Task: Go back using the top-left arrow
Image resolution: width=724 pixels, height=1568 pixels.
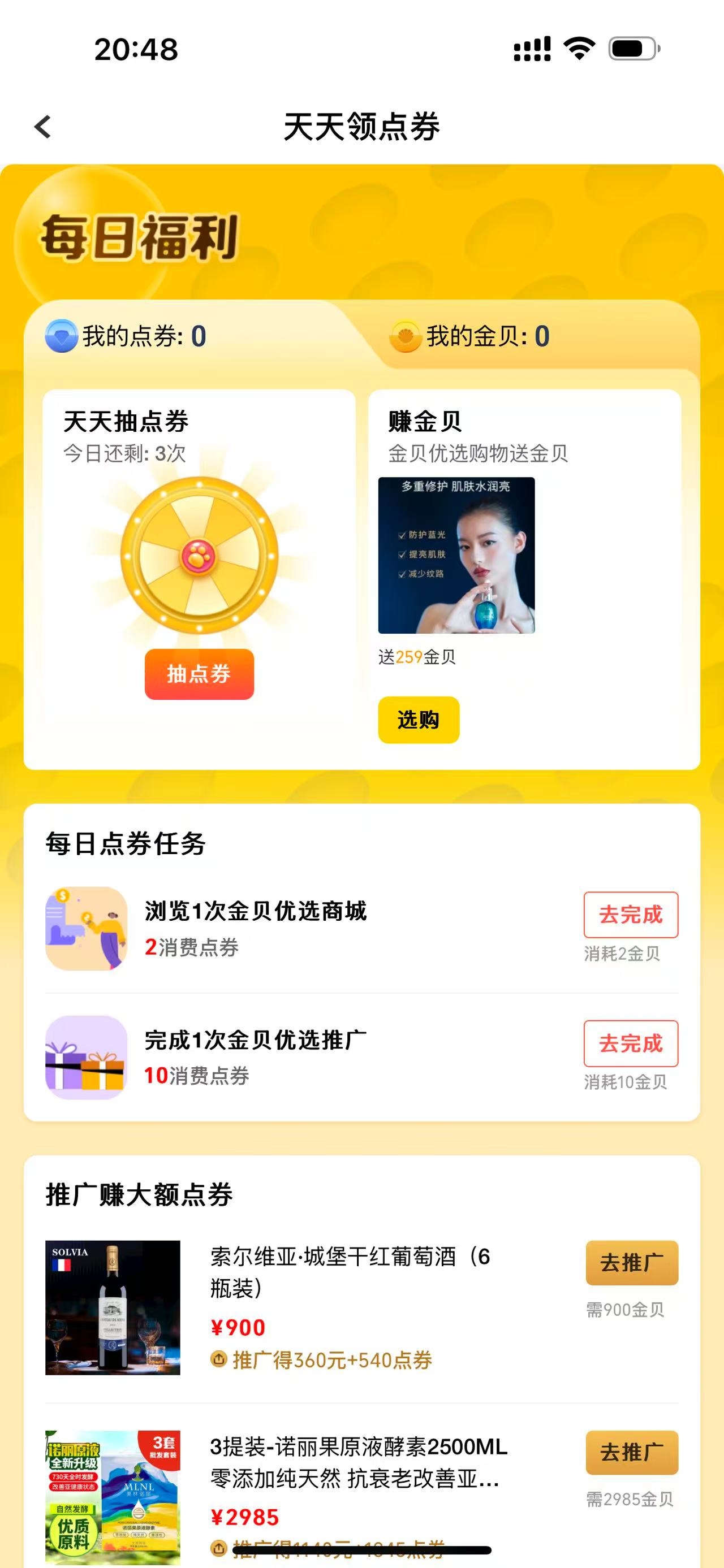Action: [x=42, y=127]
